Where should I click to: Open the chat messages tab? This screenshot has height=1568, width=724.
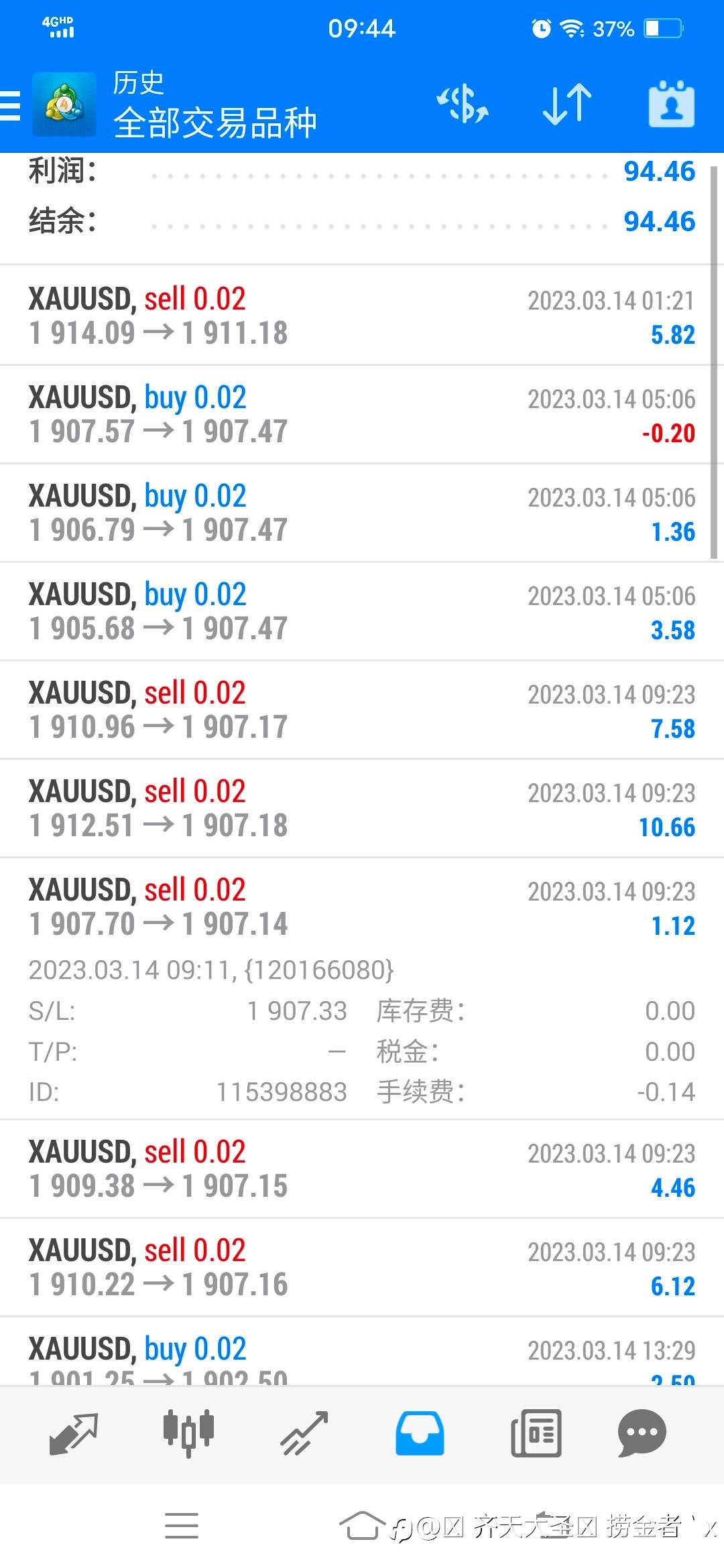point(642,1434)
